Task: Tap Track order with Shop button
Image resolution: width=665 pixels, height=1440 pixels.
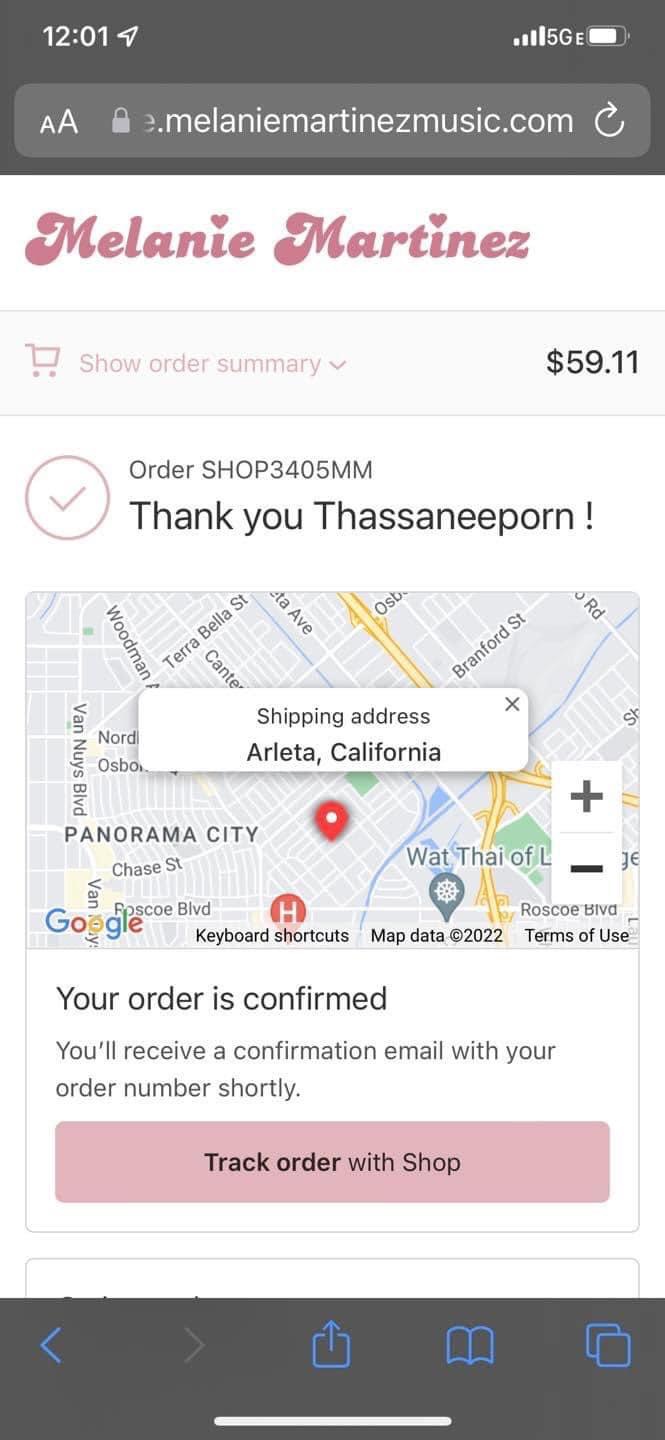Action: point(332,1162)
